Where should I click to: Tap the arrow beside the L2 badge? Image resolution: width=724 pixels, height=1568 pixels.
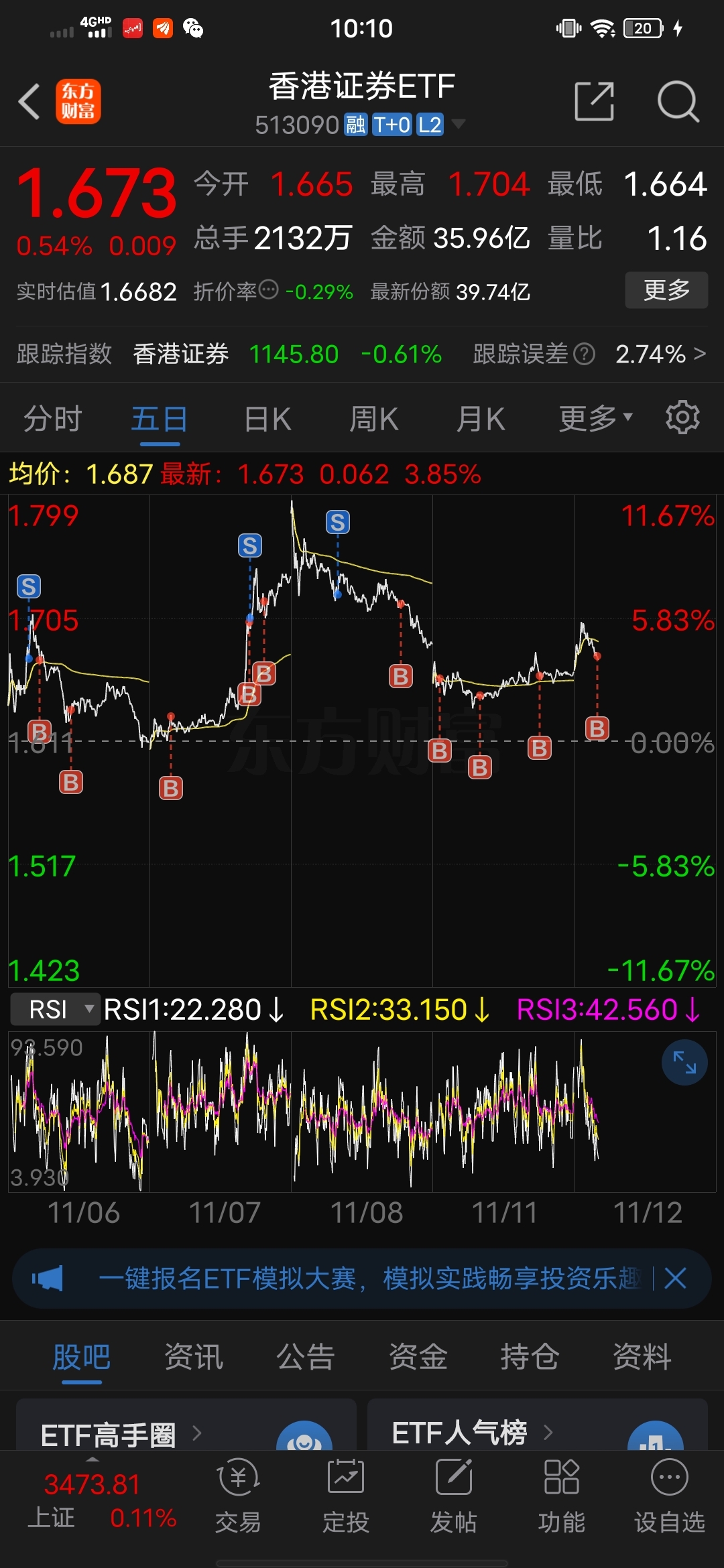point(459,125)
